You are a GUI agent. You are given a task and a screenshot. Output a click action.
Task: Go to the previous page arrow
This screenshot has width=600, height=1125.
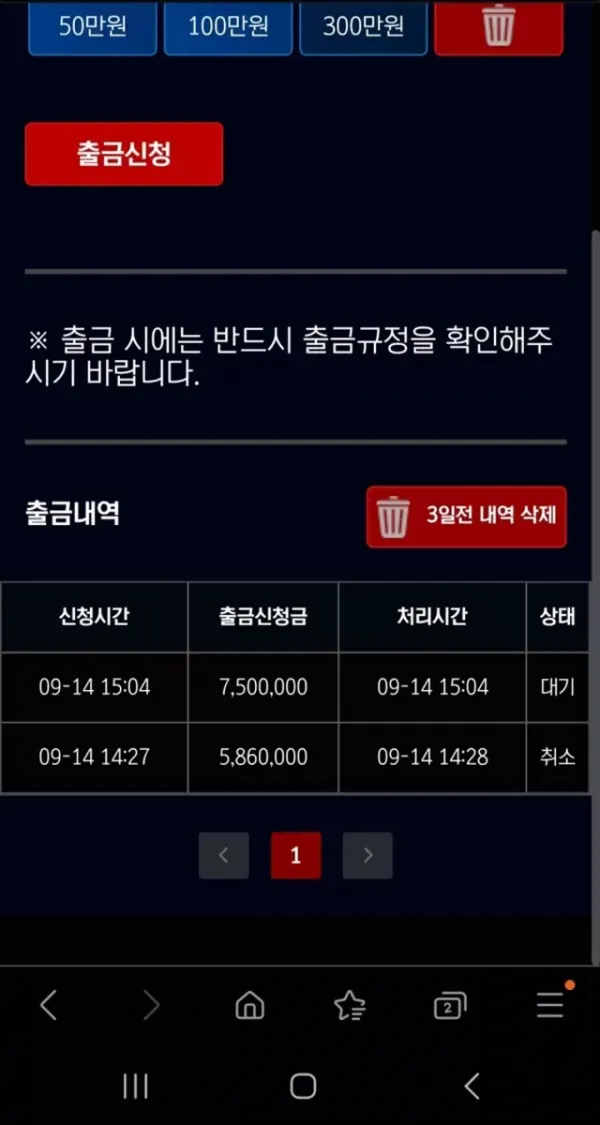(x=224, y=855)
